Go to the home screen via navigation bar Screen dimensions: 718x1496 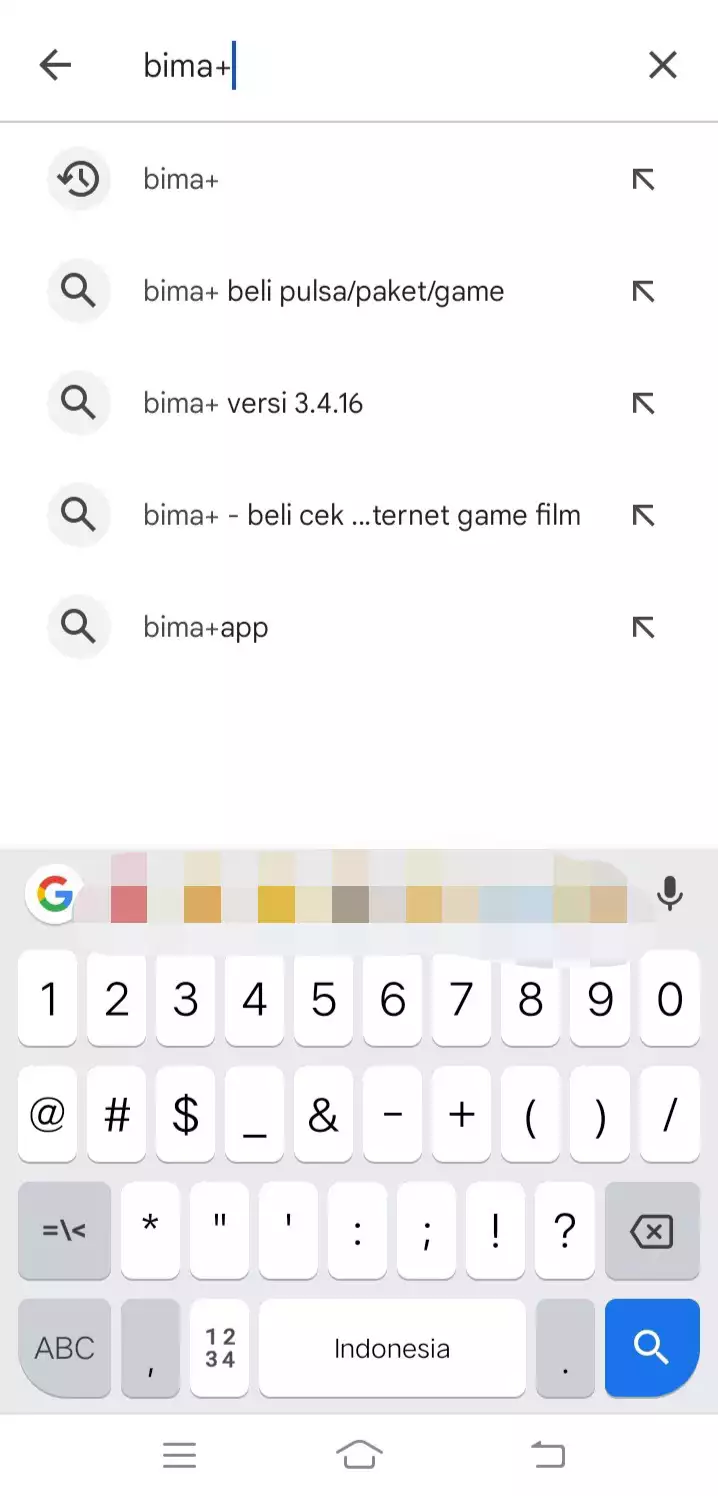359,1455
